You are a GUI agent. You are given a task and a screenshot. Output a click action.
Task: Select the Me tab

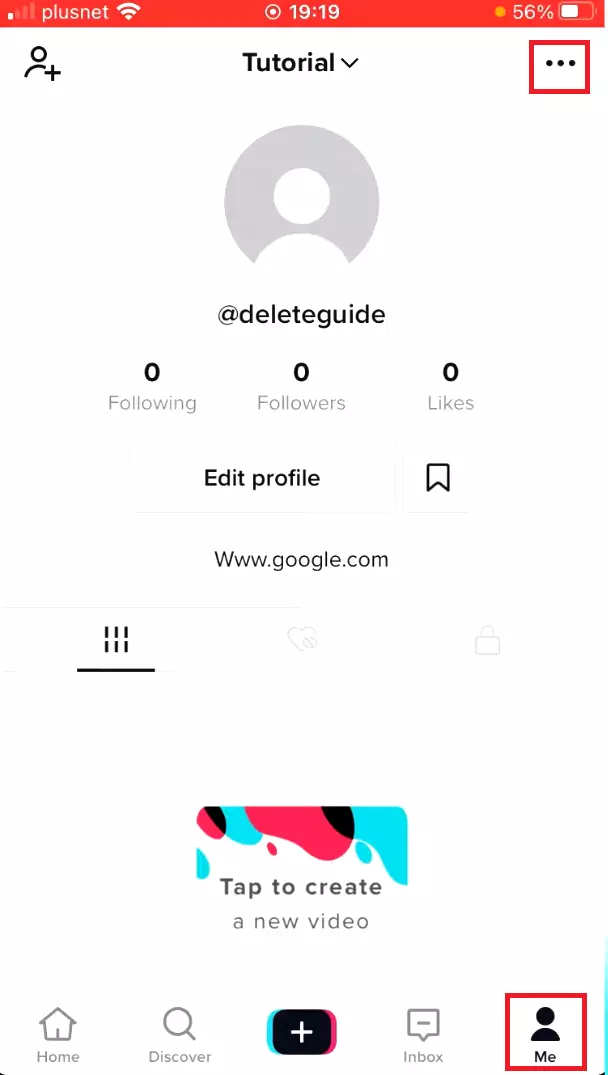[545, 1035]
